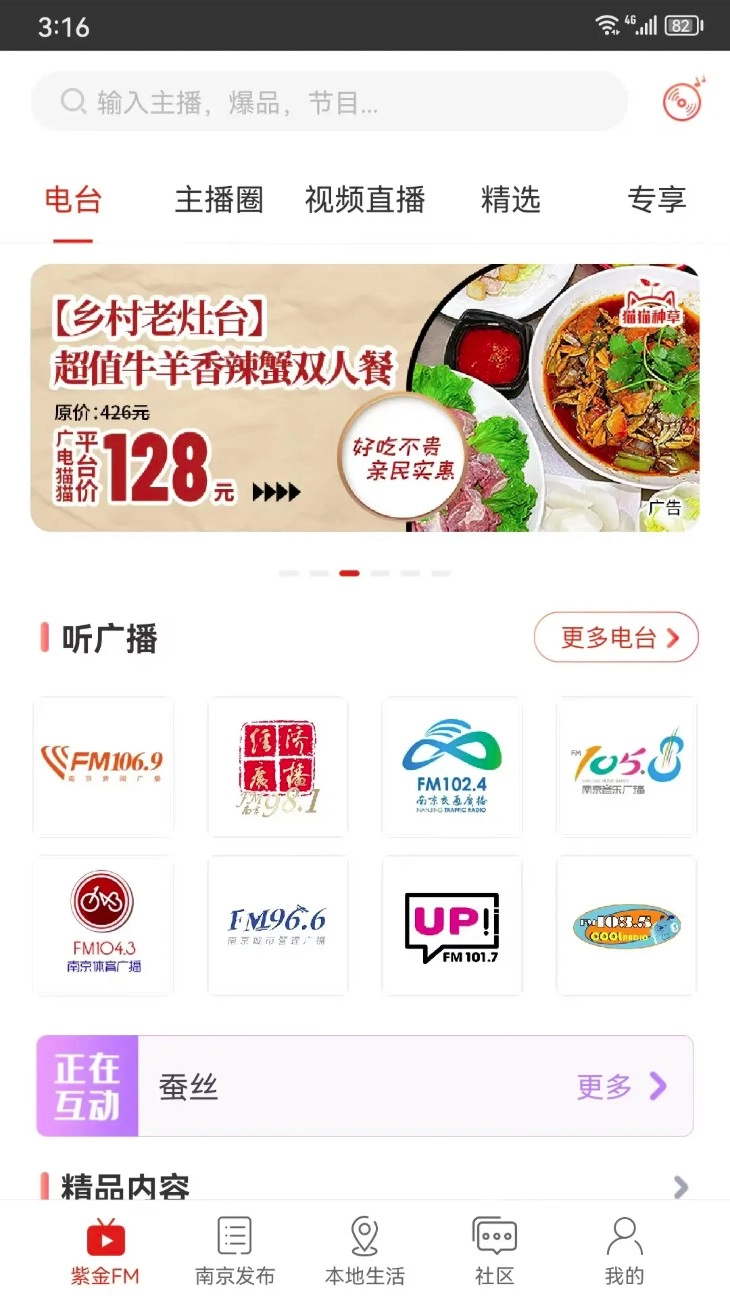
Task: Select the FM98.1 经济广播 station logo
Action: 277,765
